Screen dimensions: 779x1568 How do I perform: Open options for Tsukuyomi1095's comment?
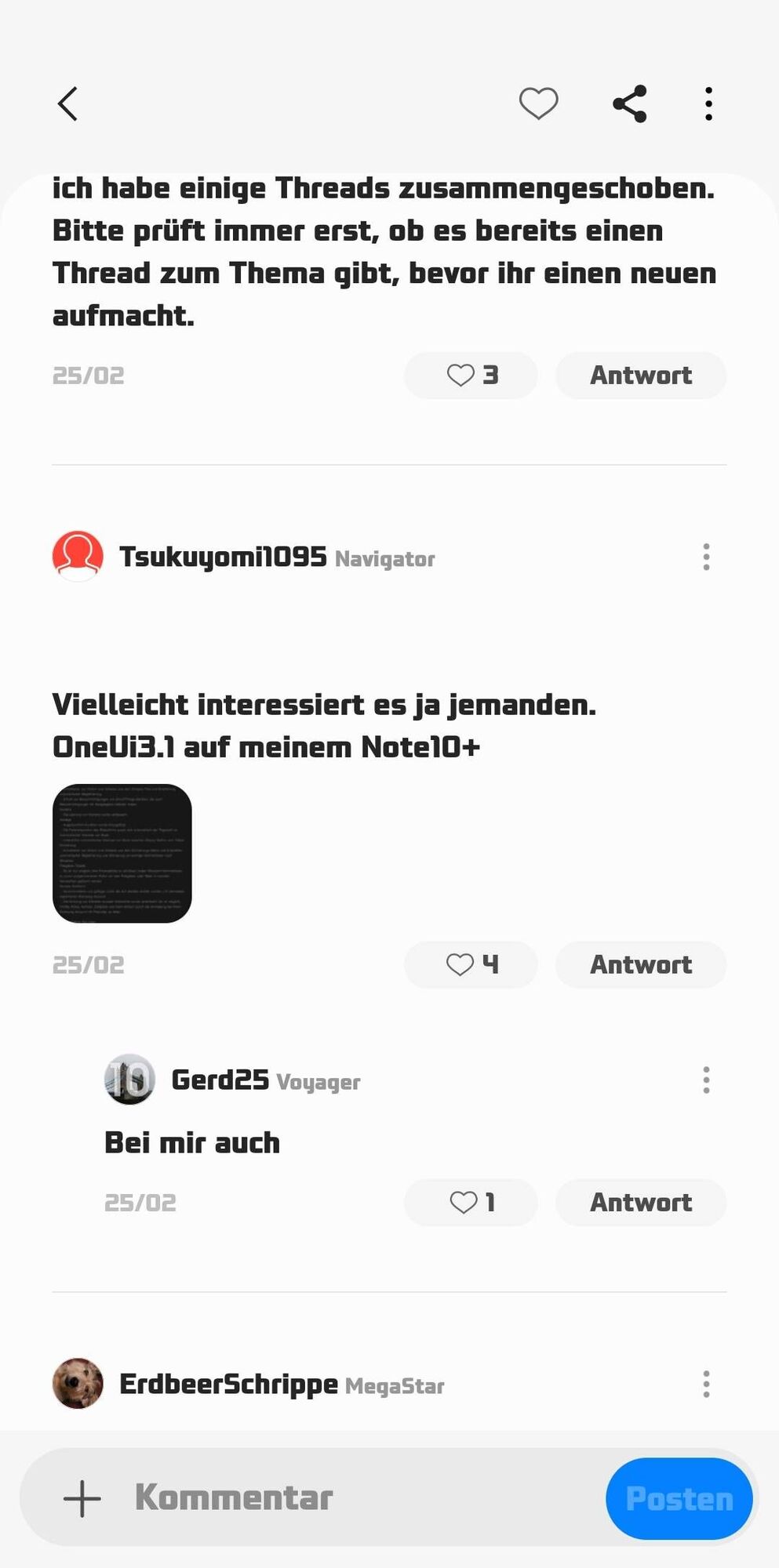706,557
